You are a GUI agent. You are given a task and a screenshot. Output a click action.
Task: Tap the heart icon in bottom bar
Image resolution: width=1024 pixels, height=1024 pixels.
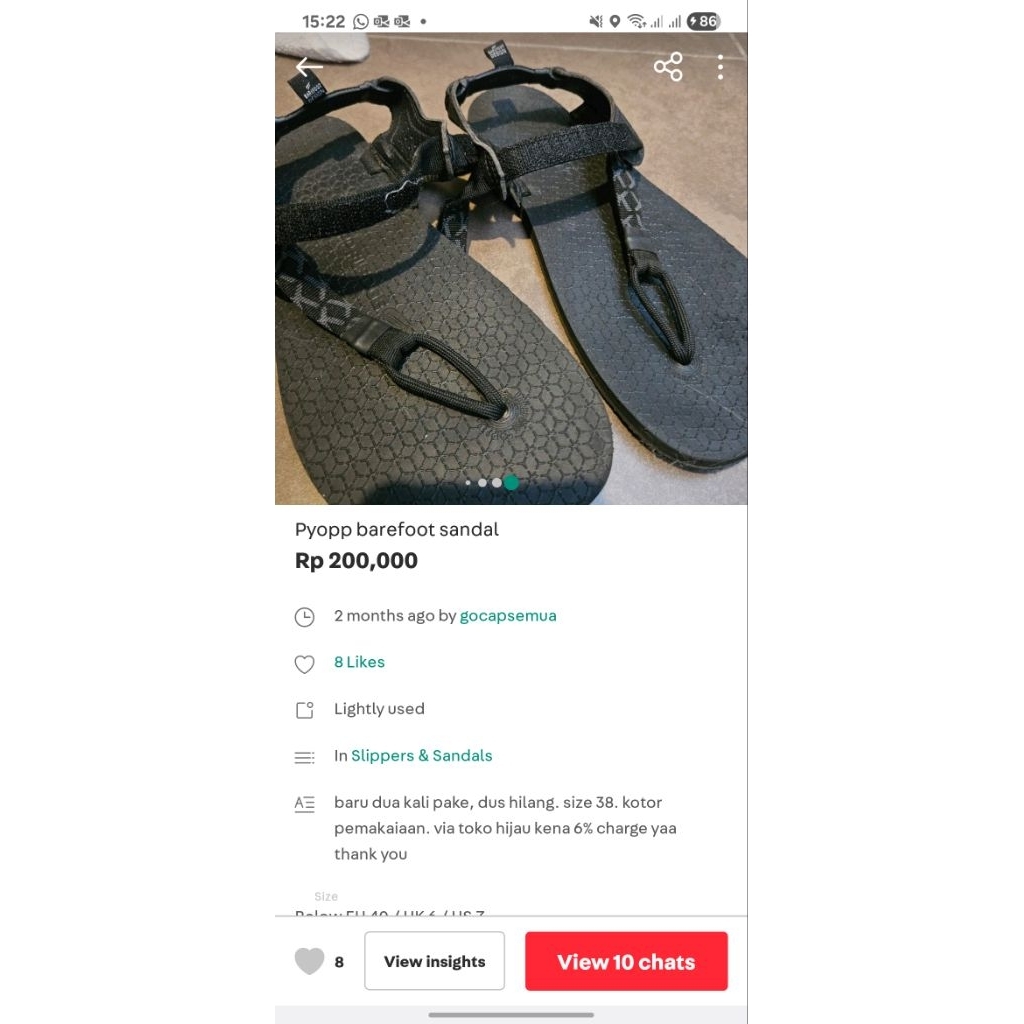[310, 961]
